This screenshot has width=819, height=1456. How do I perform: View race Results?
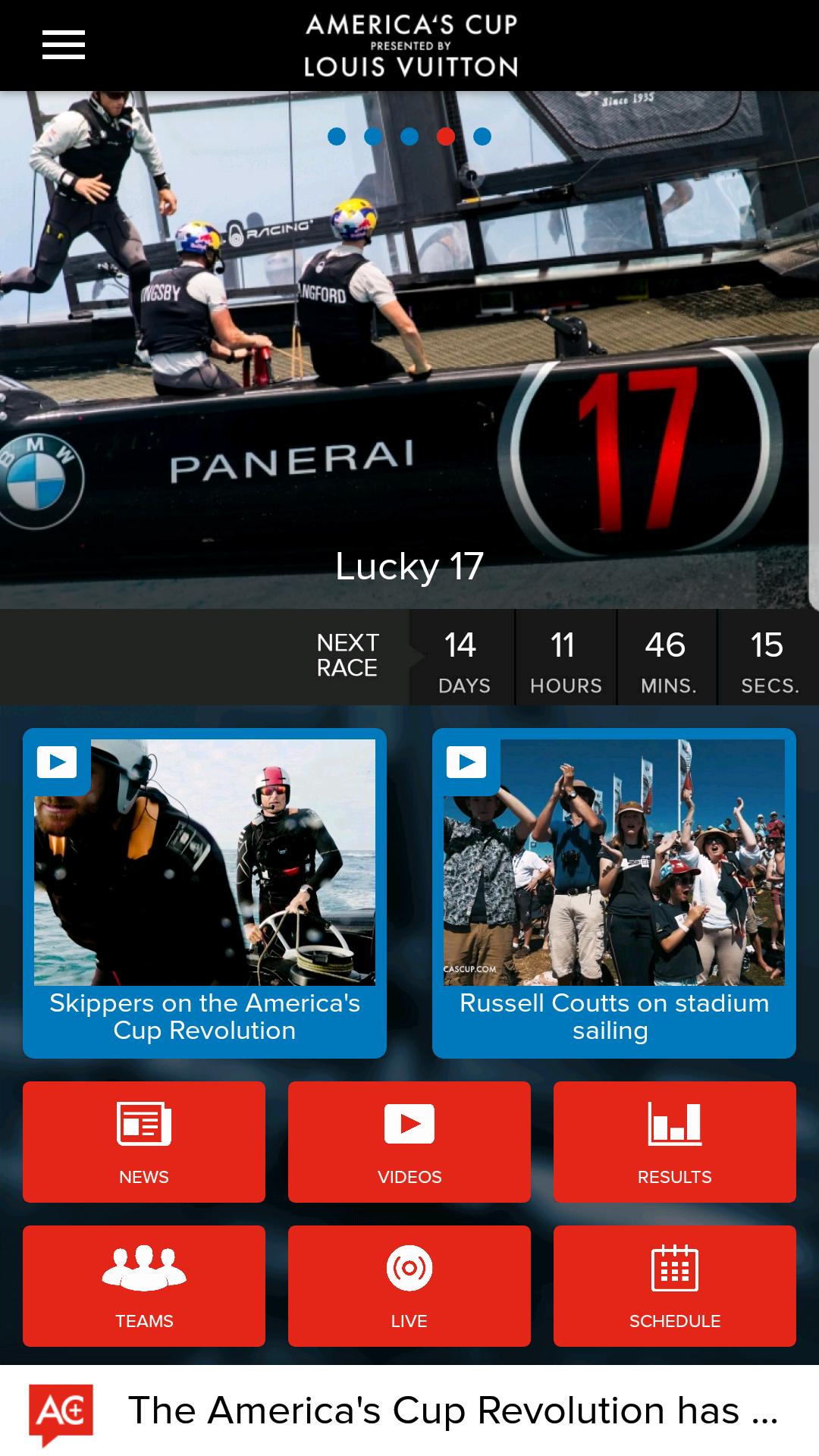[x=674, y=1141]
